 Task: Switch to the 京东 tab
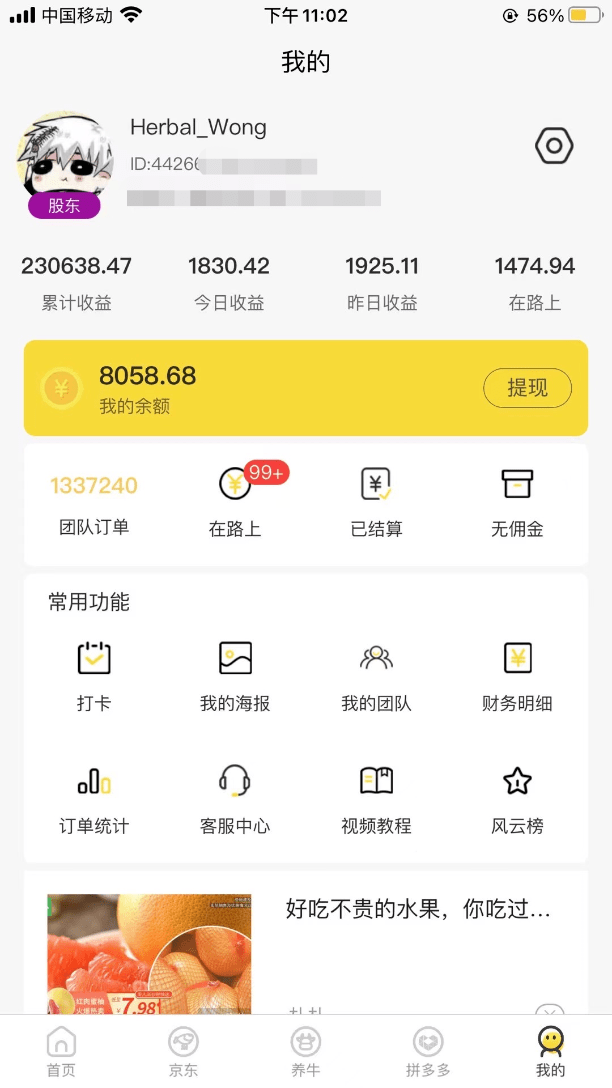[x=183, y=1051]
